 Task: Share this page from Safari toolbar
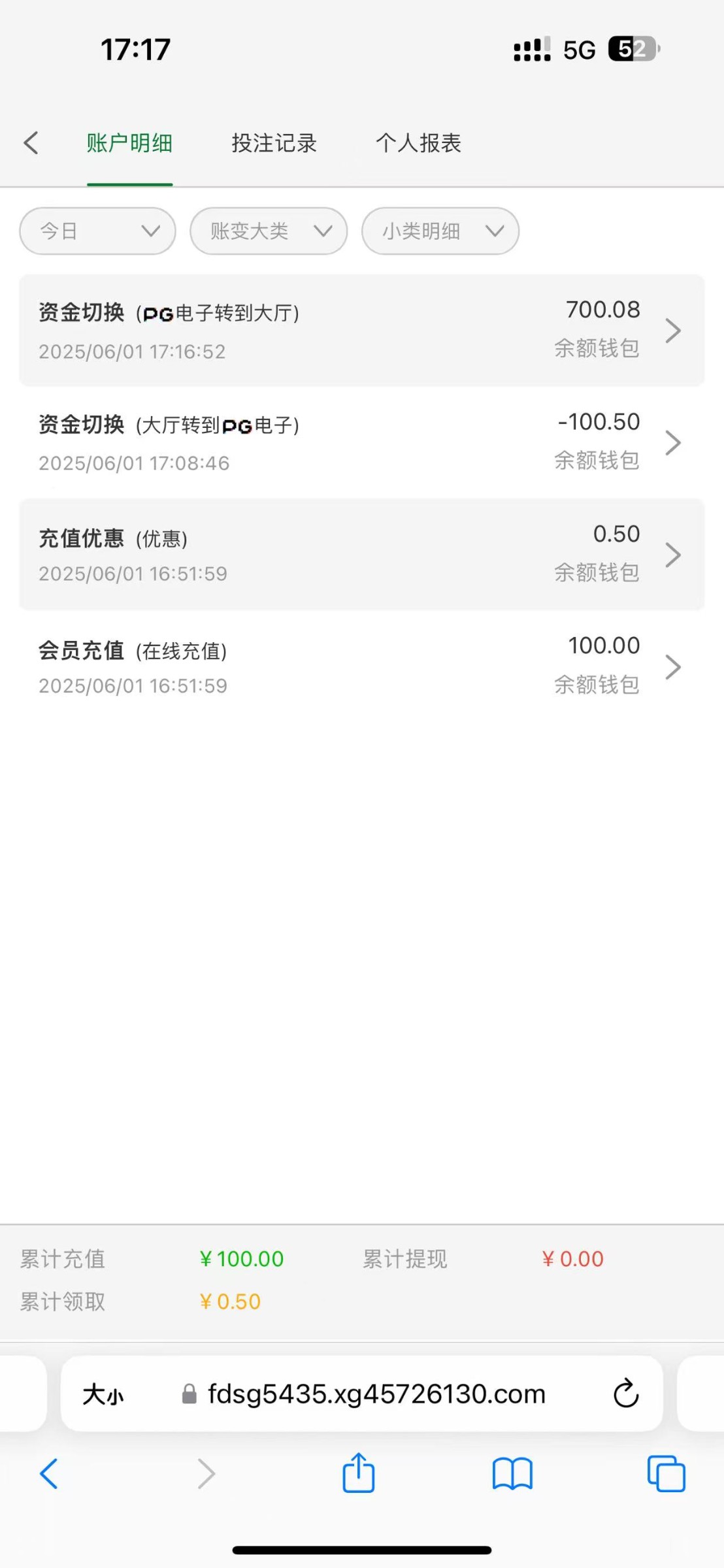click(359, 1474)
